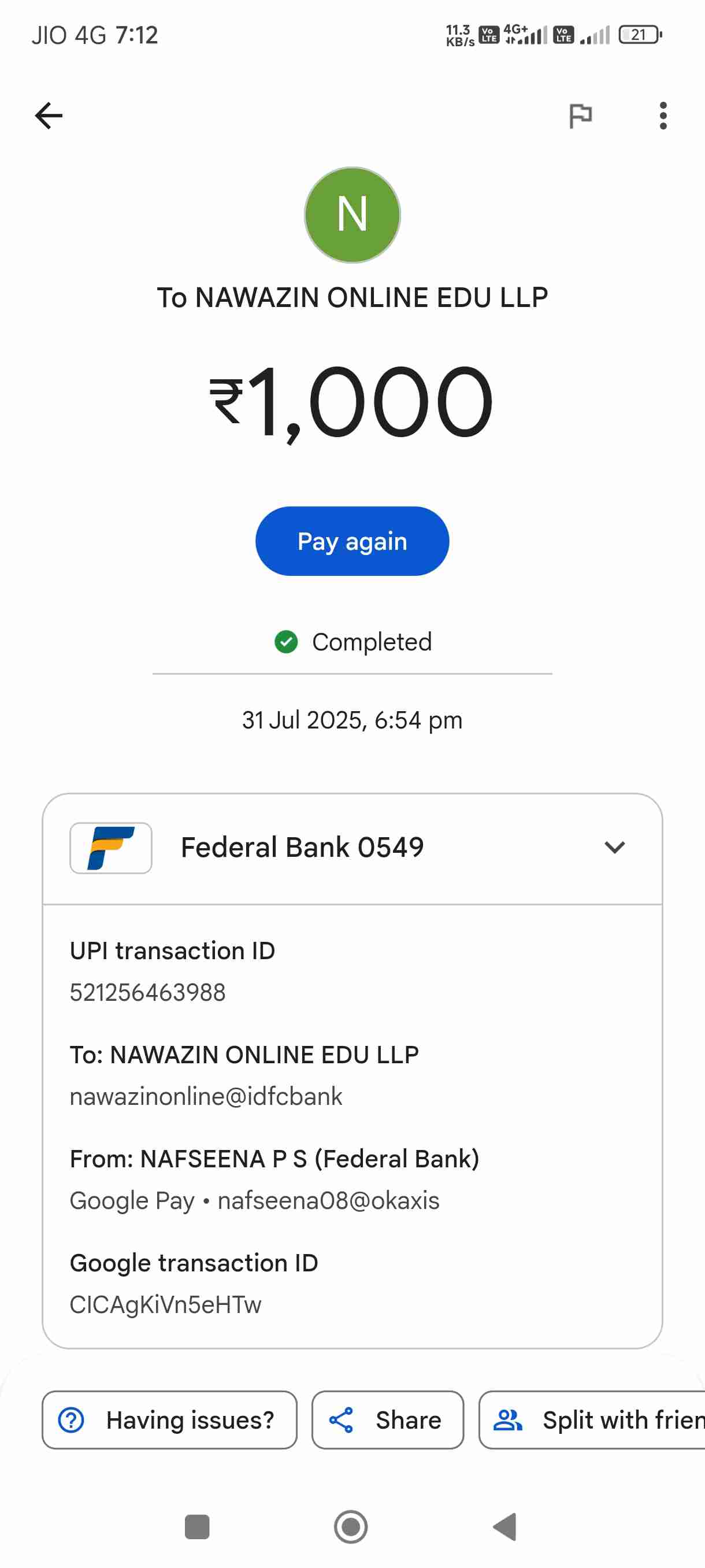This screenshot has height=1568, width=705.
Task: Go to the system home screen
Action: tap(351, 1526)
